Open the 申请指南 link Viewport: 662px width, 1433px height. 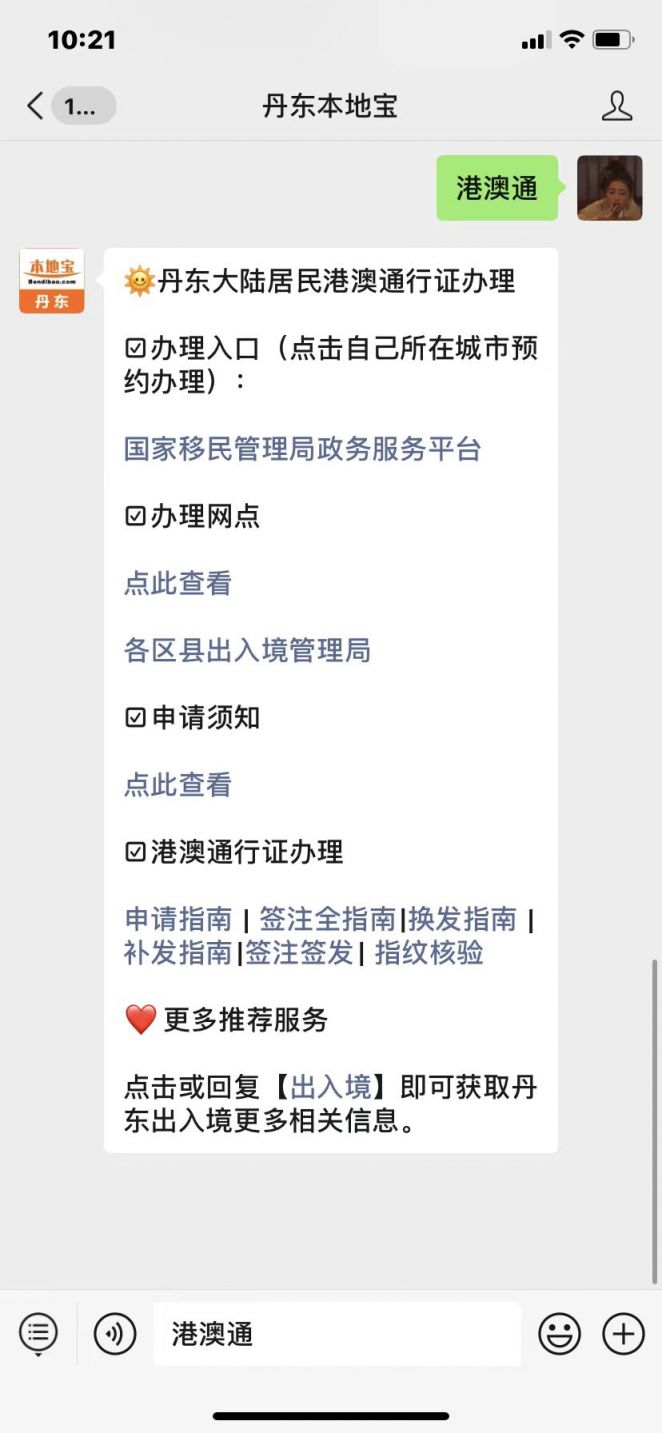pyautogui.click(x=178, y=918)
